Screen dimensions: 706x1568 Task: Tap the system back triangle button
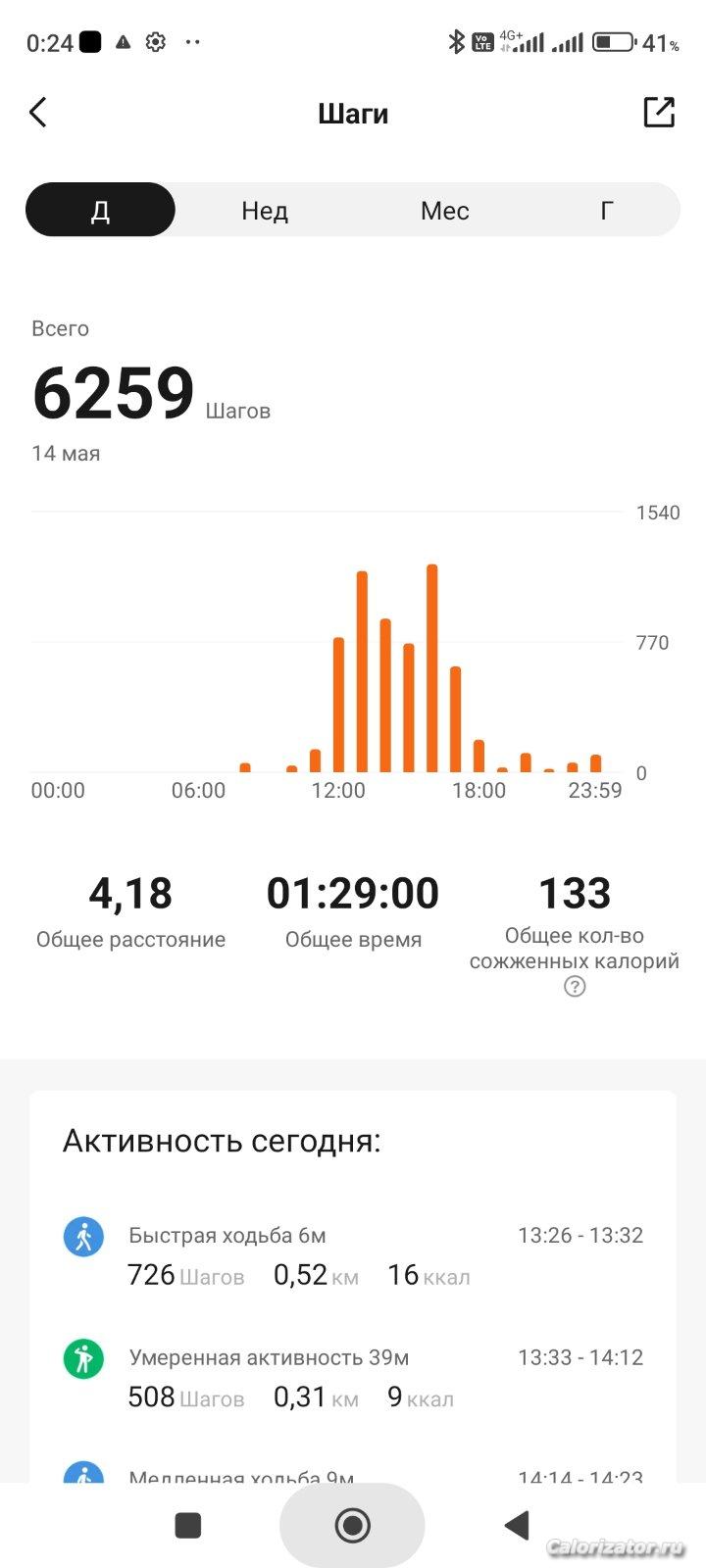point(517,1525)
